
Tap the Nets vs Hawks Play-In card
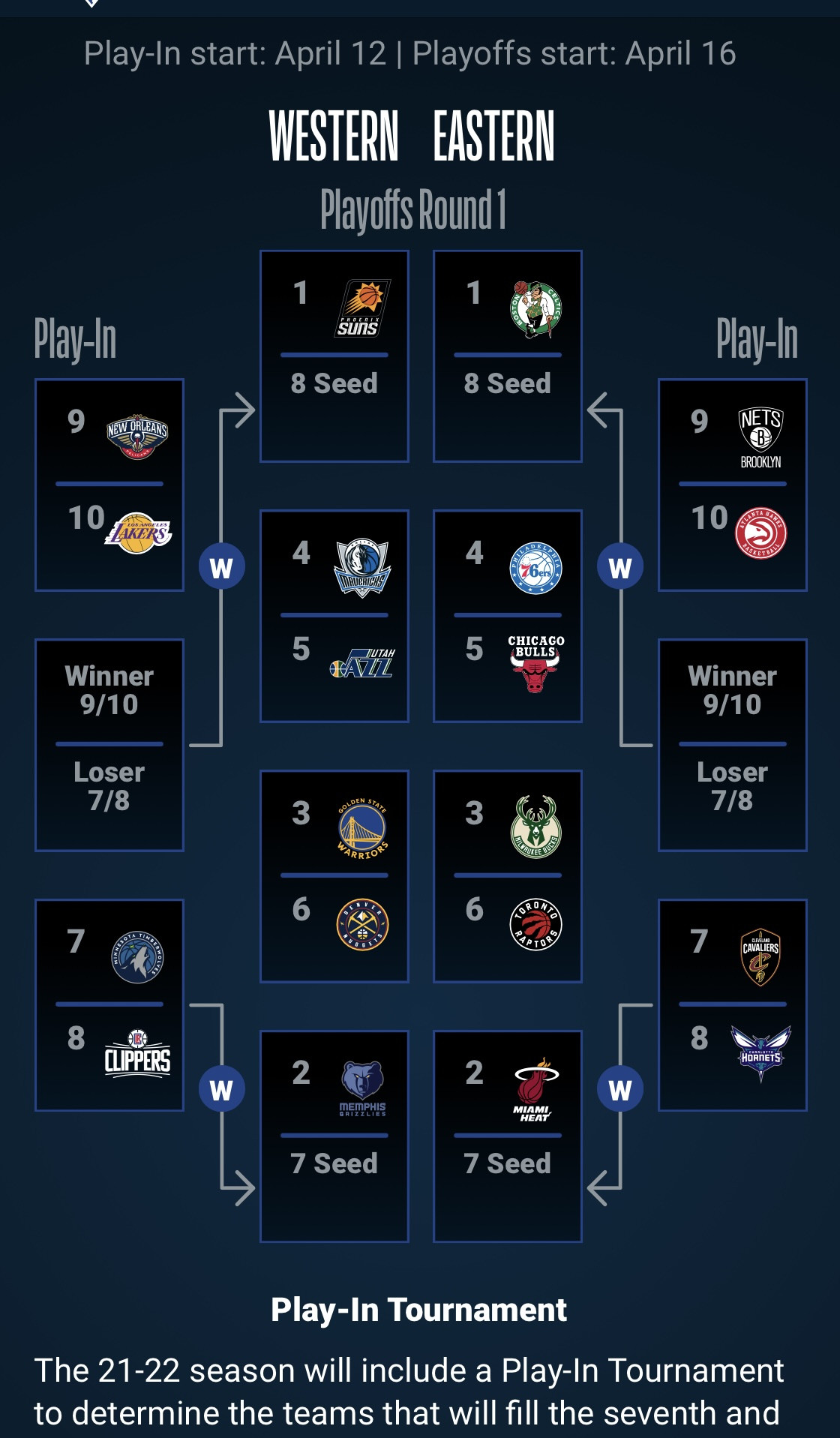(733, 485)
